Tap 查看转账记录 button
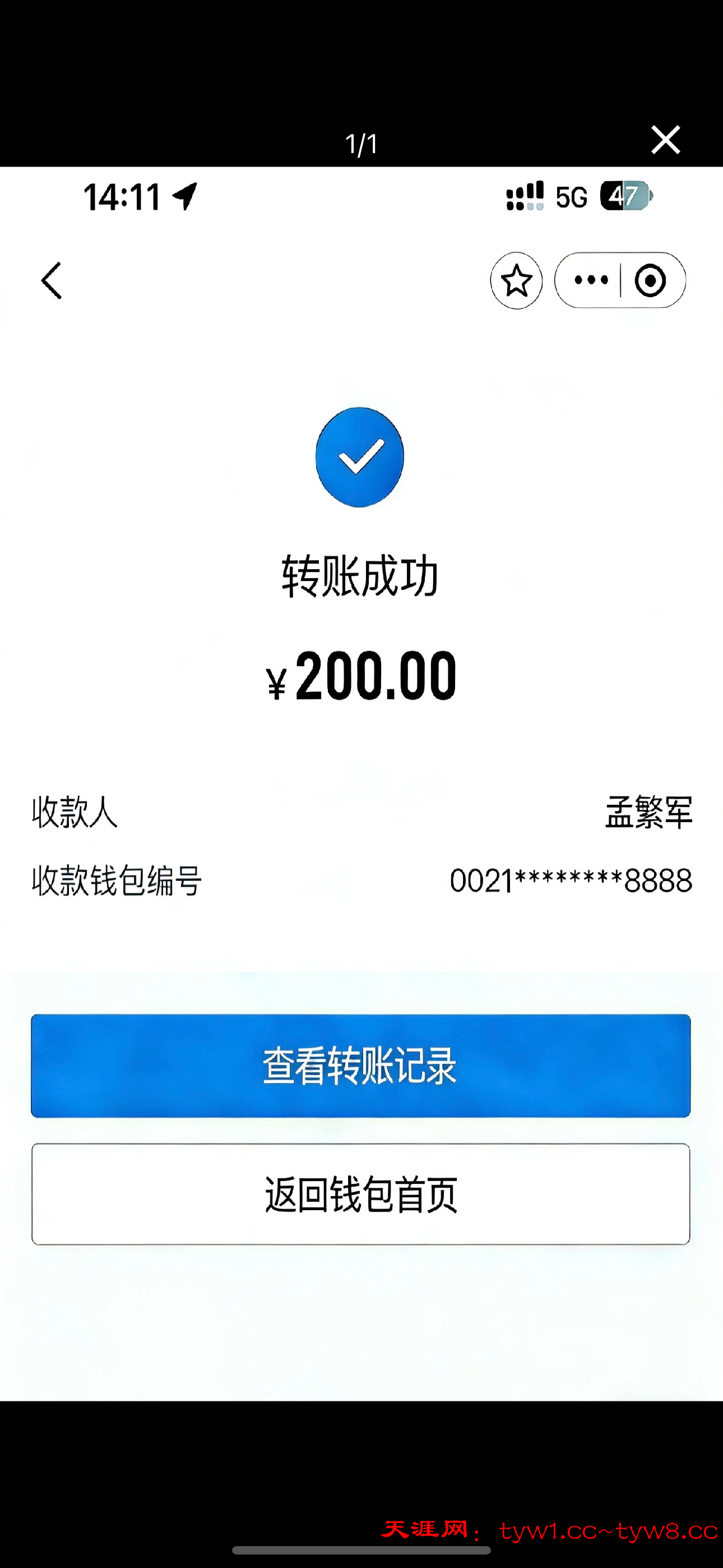The image size is (723, 1568). point(361,1065)
